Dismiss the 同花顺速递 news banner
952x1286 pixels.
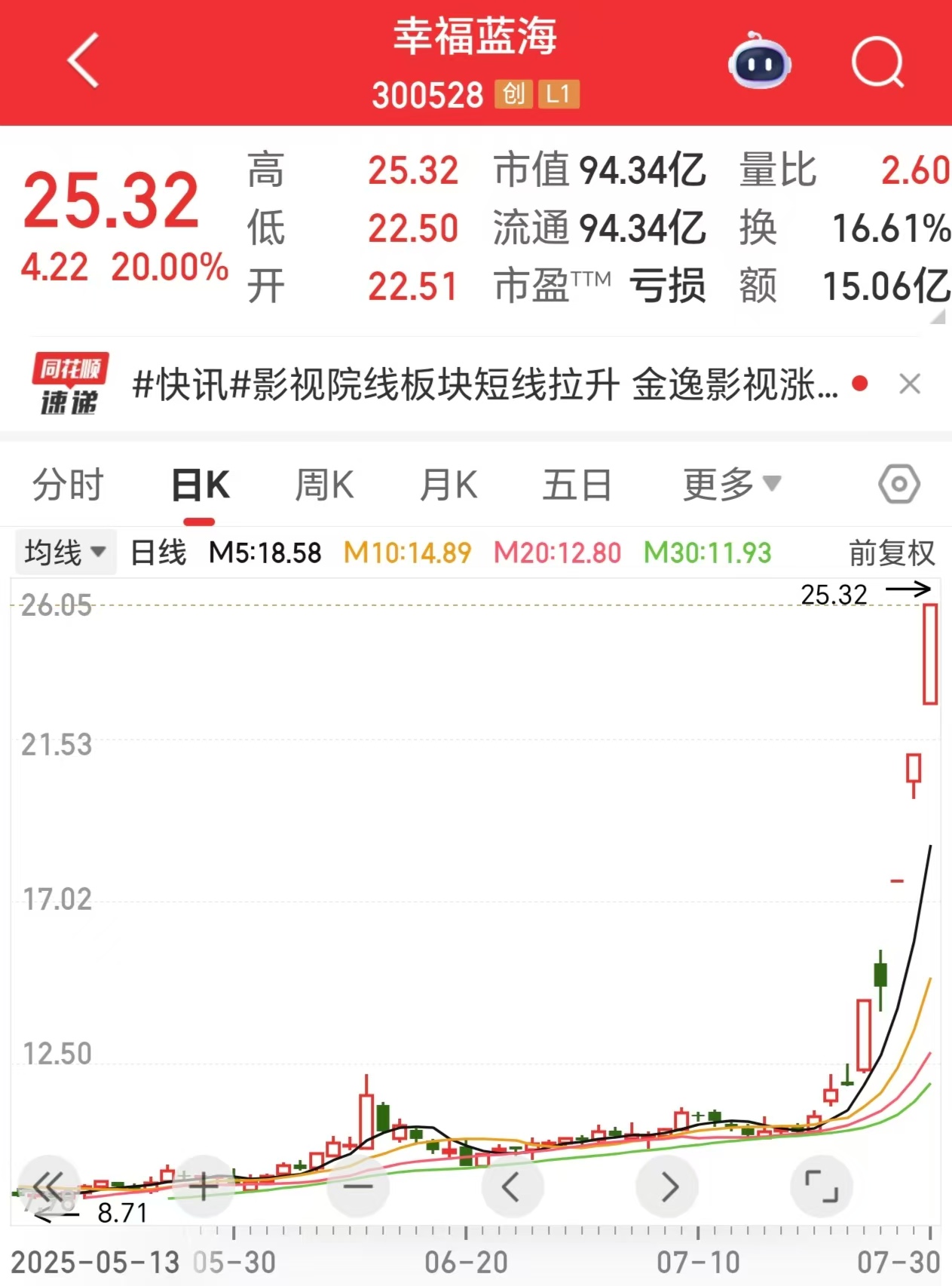(910, 384)
